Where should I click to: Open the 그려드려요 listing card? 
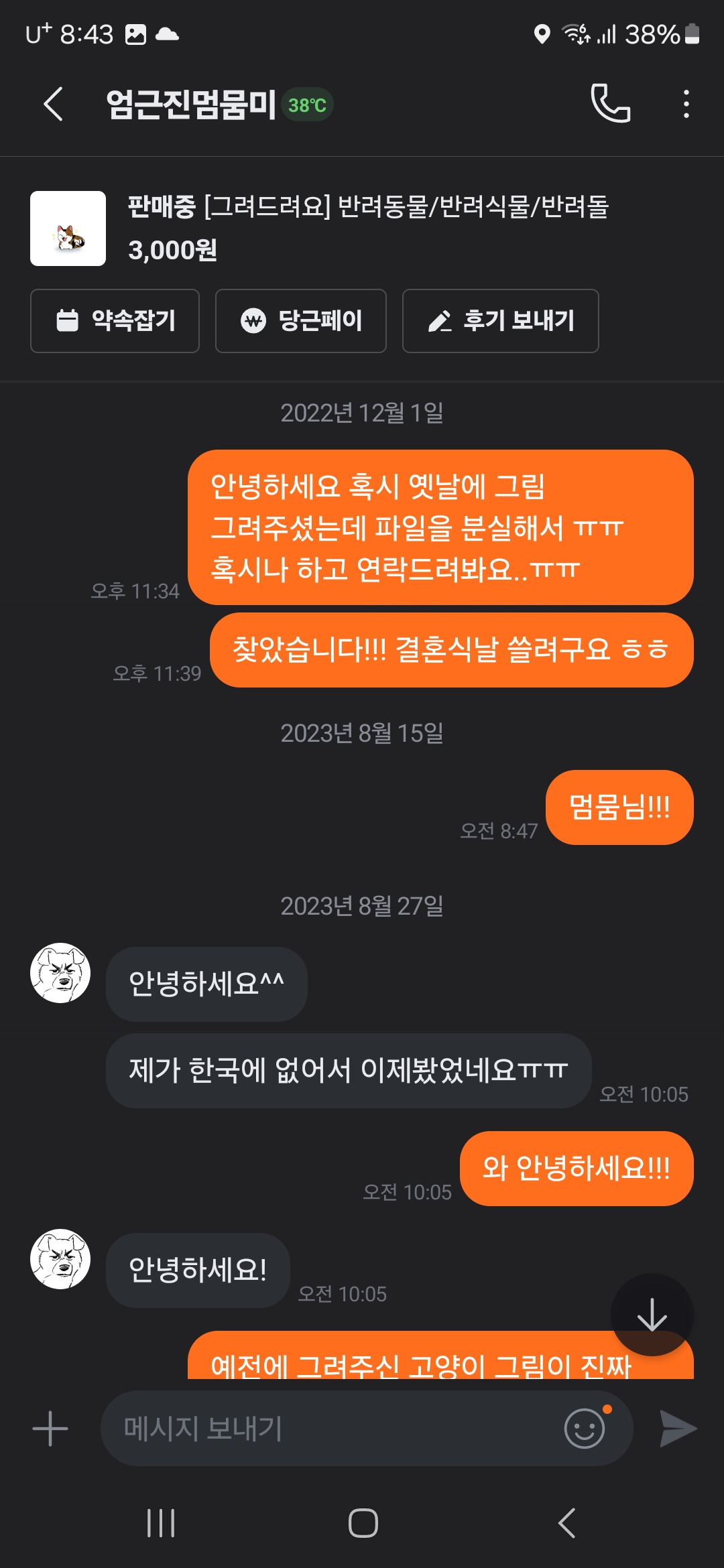362,228
